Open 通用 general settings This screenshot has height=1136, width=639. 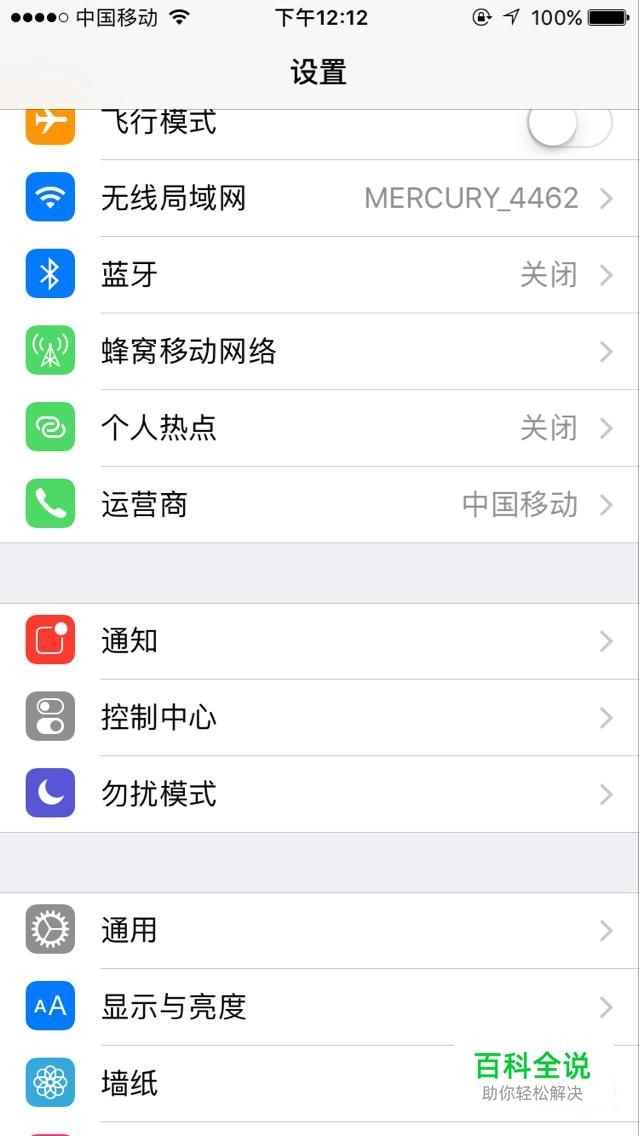tap(320, 931)
